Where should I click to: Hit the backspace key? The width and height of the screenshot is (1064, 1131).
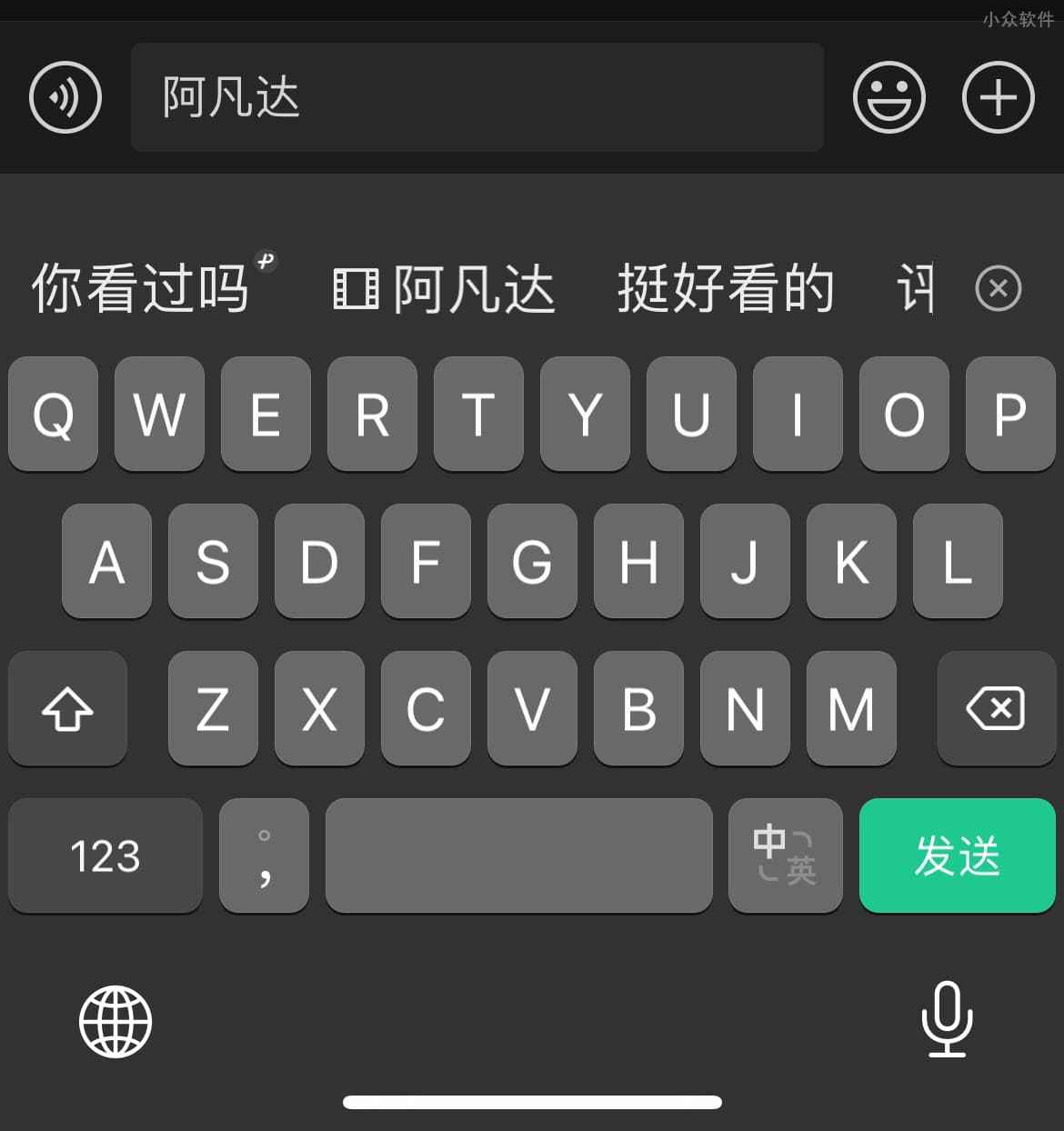point(996,708)
